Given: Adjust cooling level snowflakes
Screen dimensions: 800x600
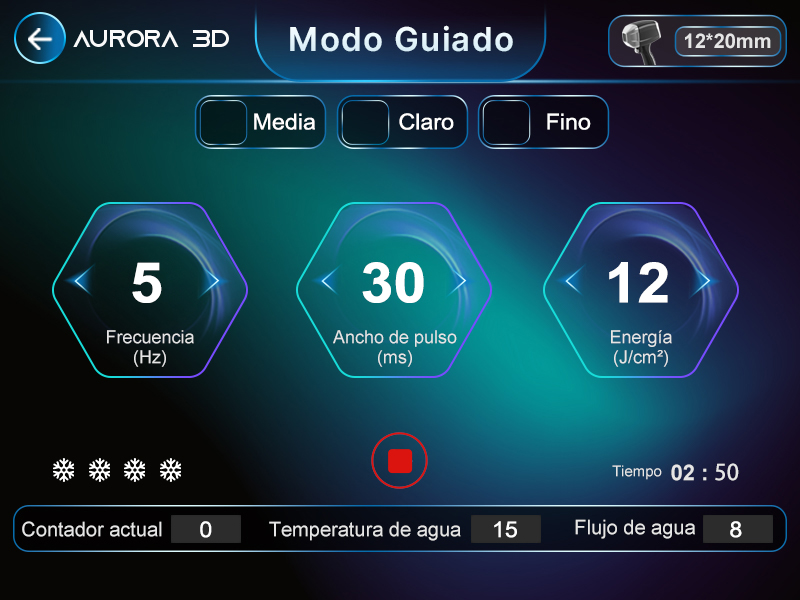Looking at the screenshot, I should click(117, 470).
